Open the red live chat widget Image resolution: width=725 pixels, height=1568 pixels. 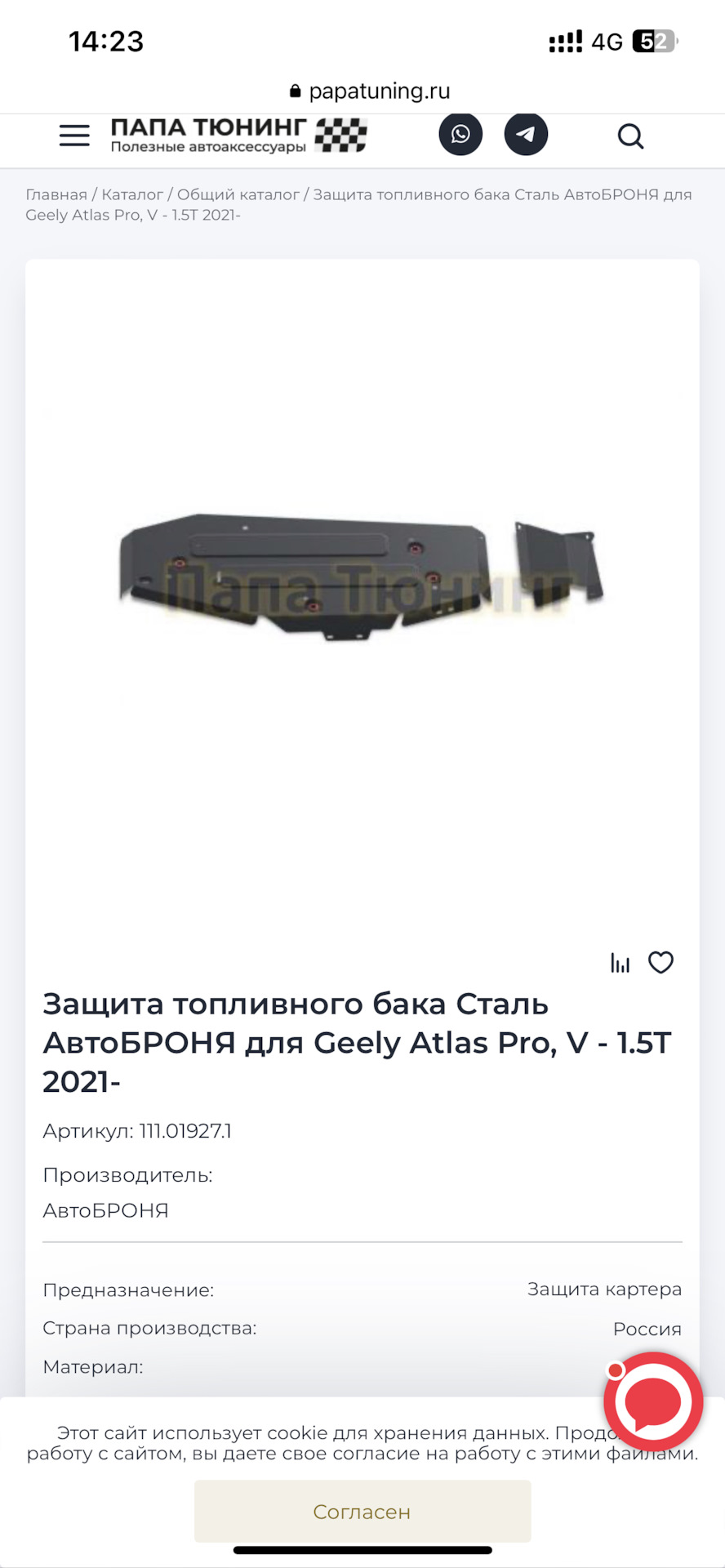tap(653, 1401)
